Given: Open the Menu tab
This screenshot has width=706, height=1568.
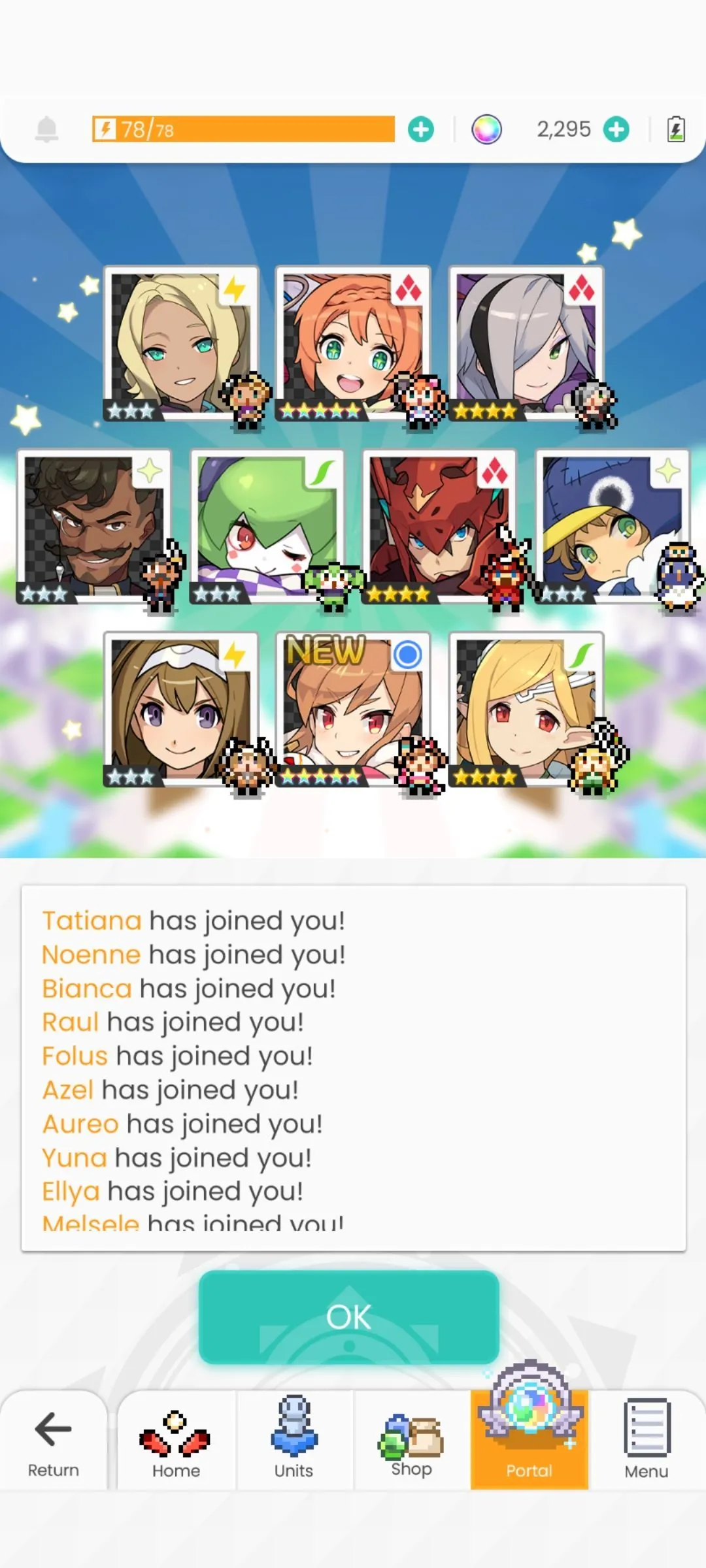Looking at the screenshot, I should (646, 1441).
